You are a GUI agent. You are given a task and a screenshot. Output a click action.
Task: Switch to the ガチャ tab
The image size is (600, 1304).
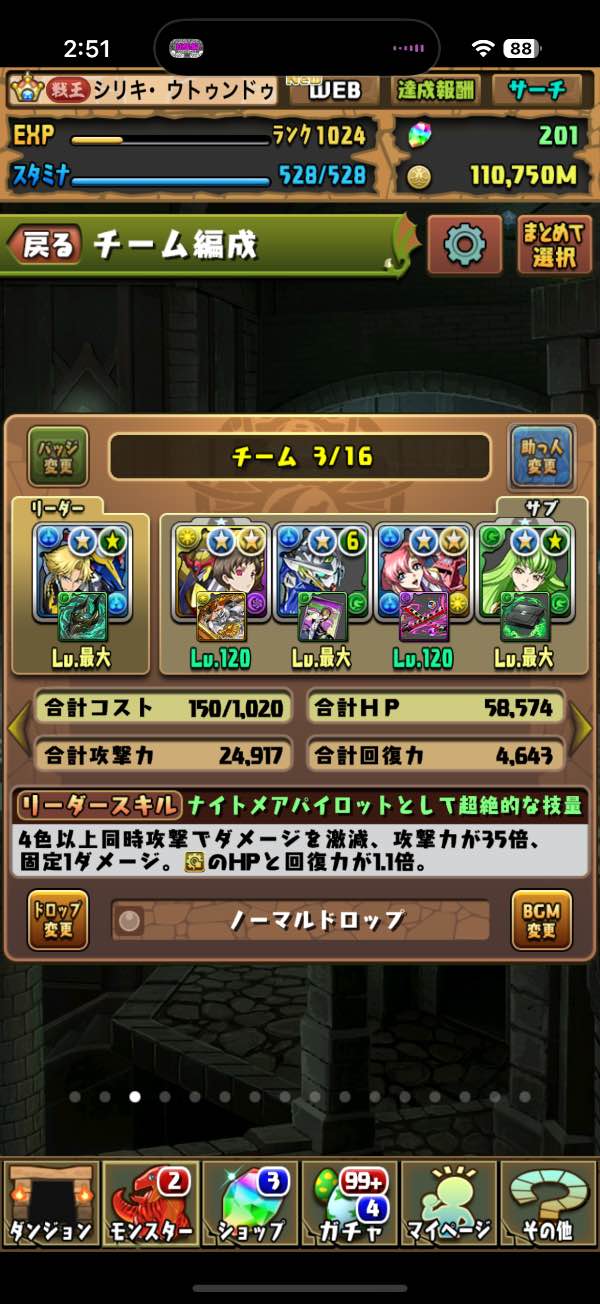pyautogui.click(x=350, y=1204)
